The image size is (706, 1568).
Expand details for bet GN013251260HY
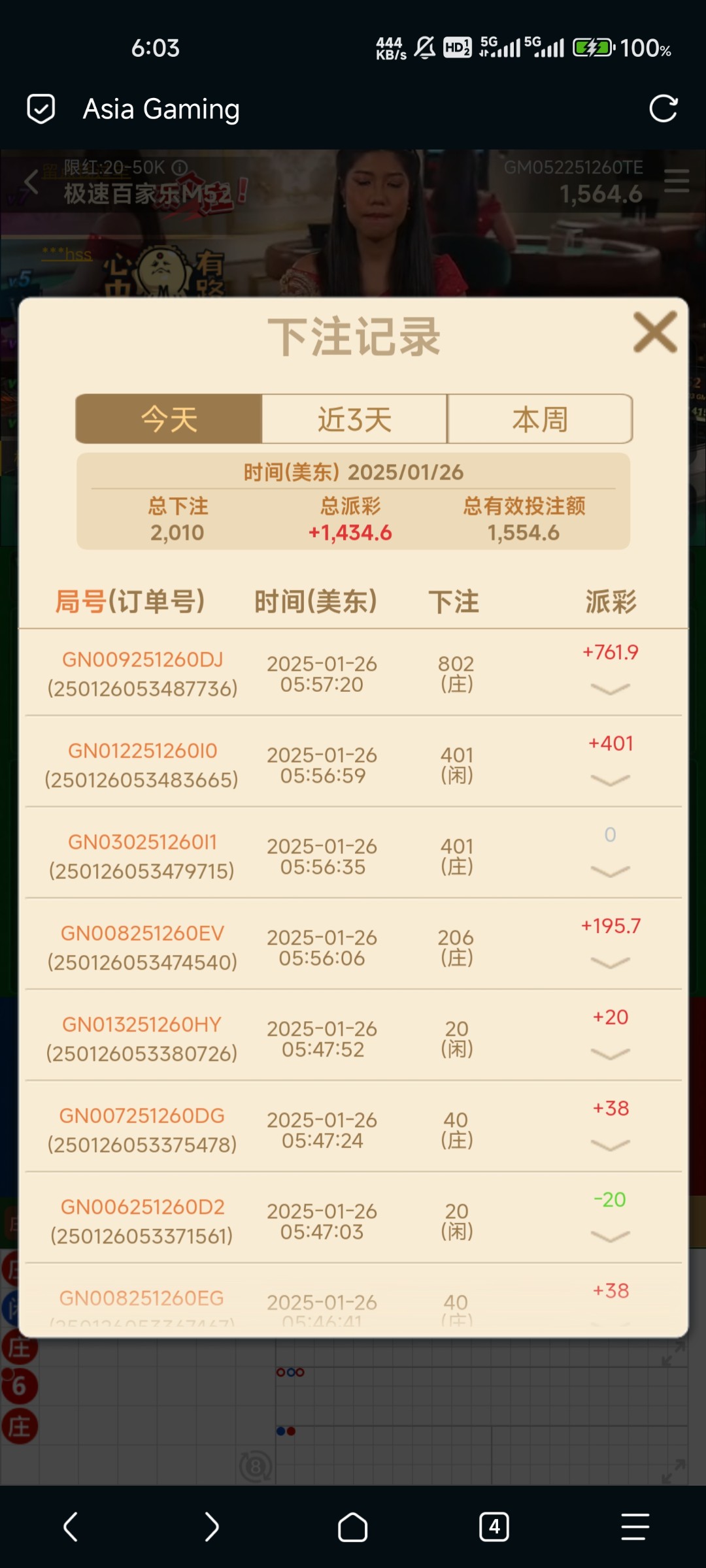pyautogui.click(x=610, y=1054)
